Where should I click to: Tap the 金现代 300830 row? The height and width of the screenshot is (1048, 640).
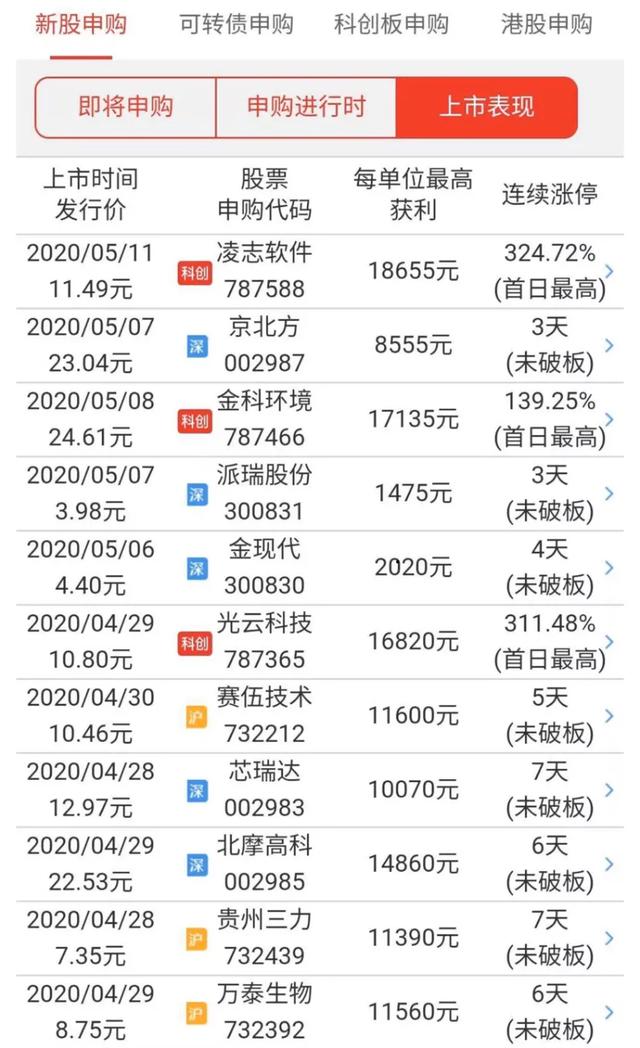click(x=320, y=568)
